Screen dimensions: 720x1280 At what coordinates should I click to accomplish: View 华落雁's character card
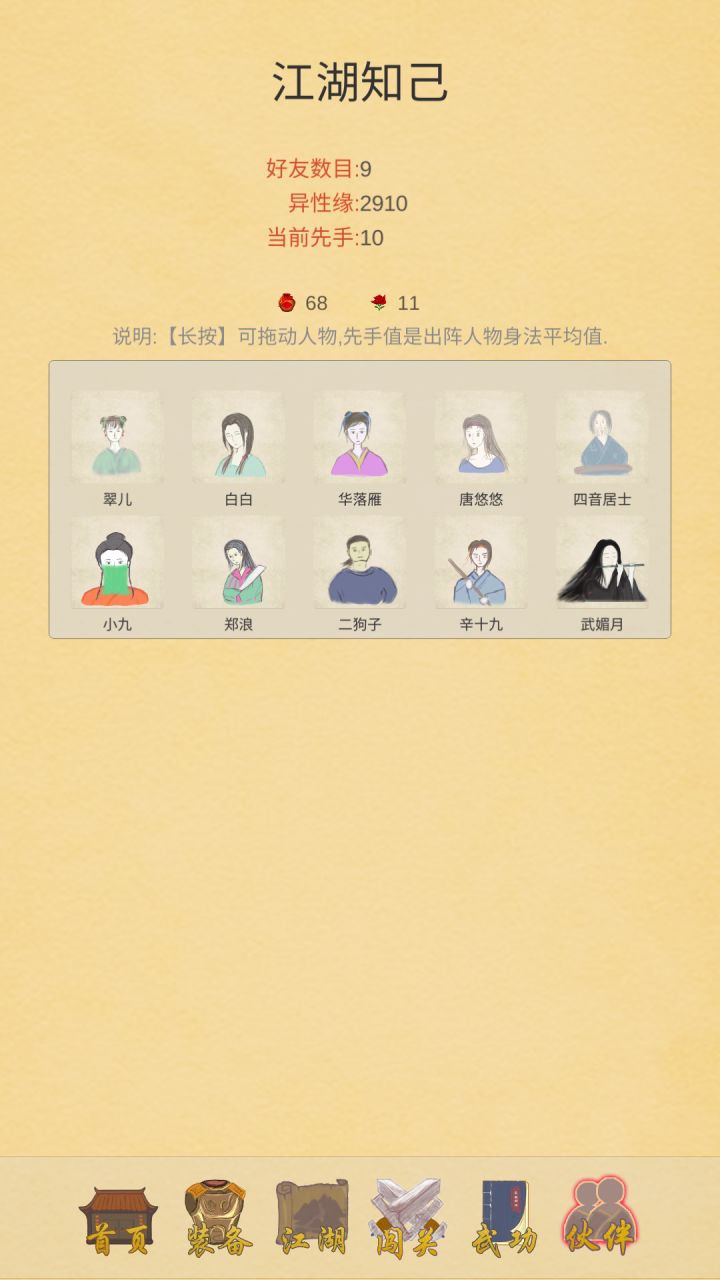(x=359, y=438)
